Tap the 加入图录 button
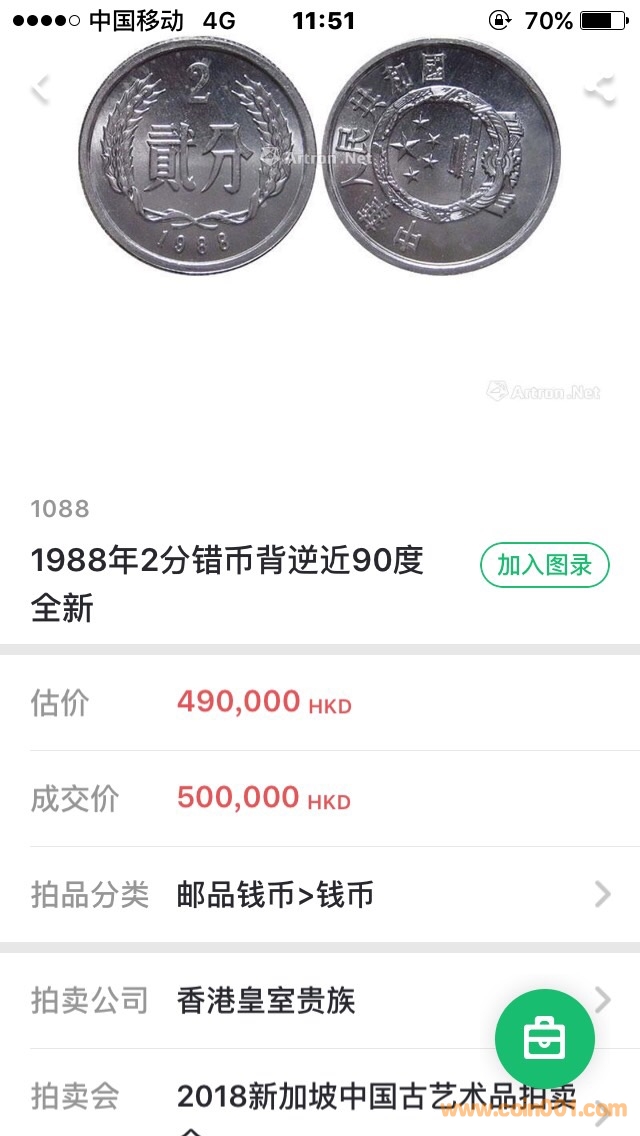 [x=545, y=564]
